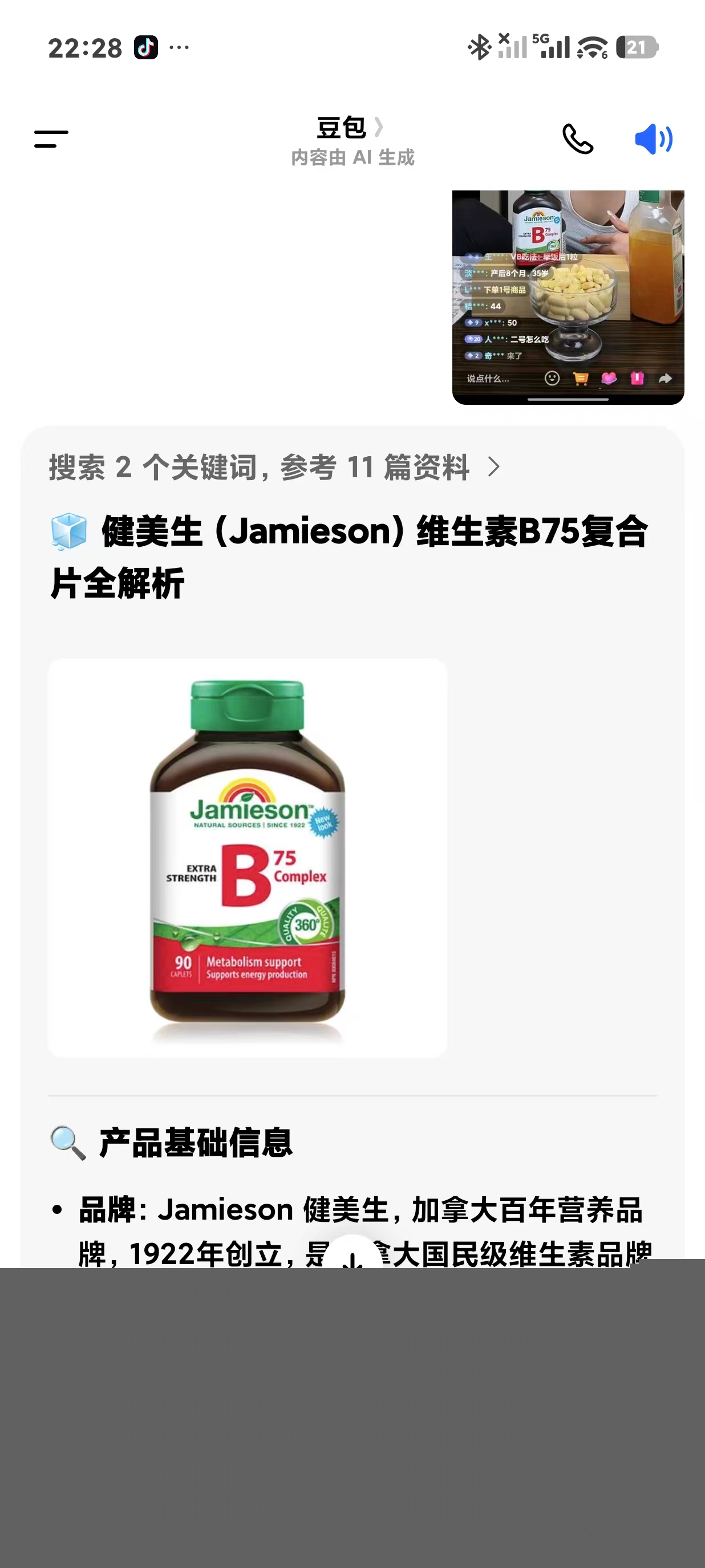Toggle the speaker read-aloud icon

pyautogui.click(x=653, y=139)
